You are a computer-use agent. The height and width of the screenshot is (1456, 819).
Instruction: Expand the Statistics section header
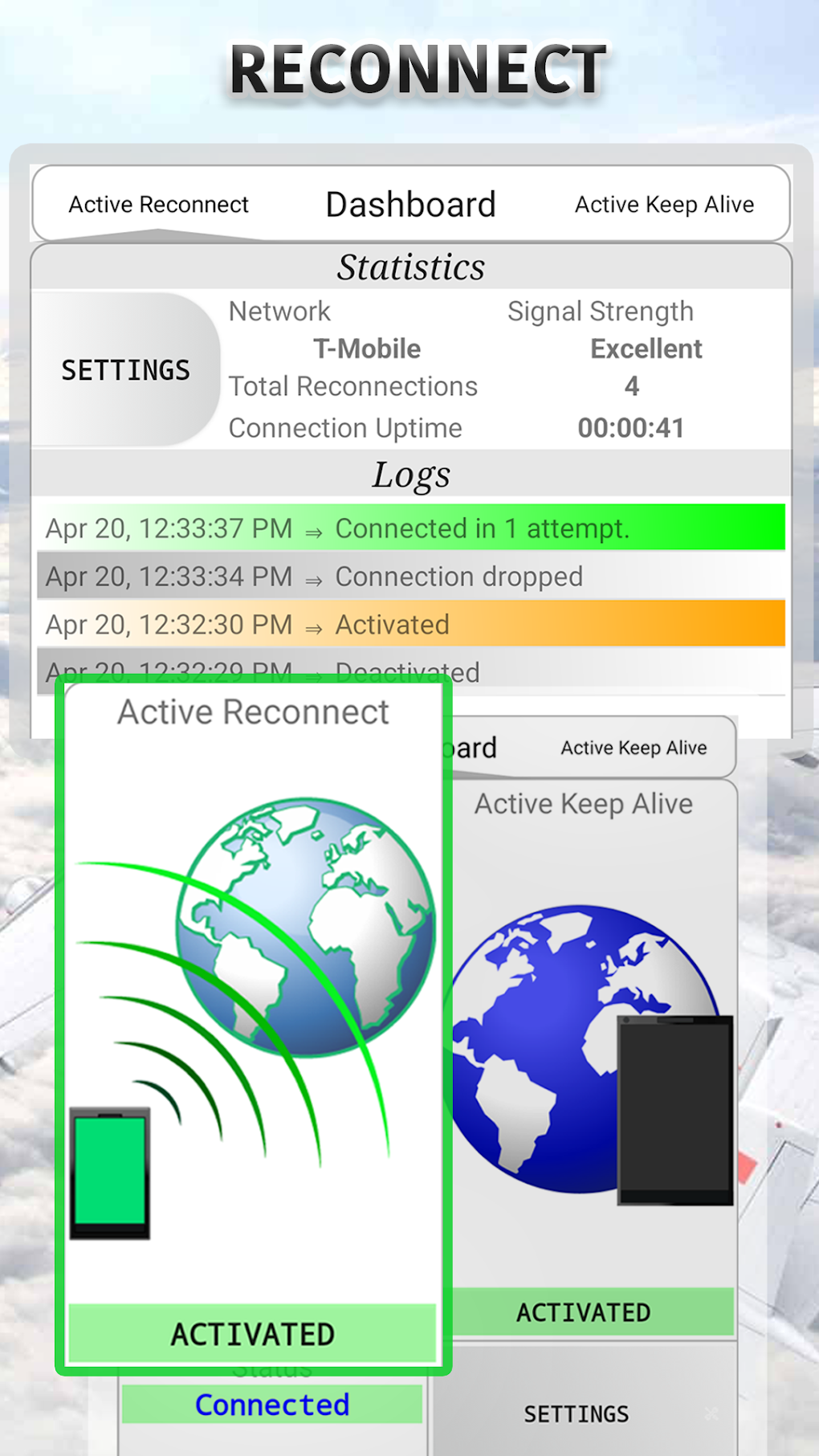click(x=410, y=267)
